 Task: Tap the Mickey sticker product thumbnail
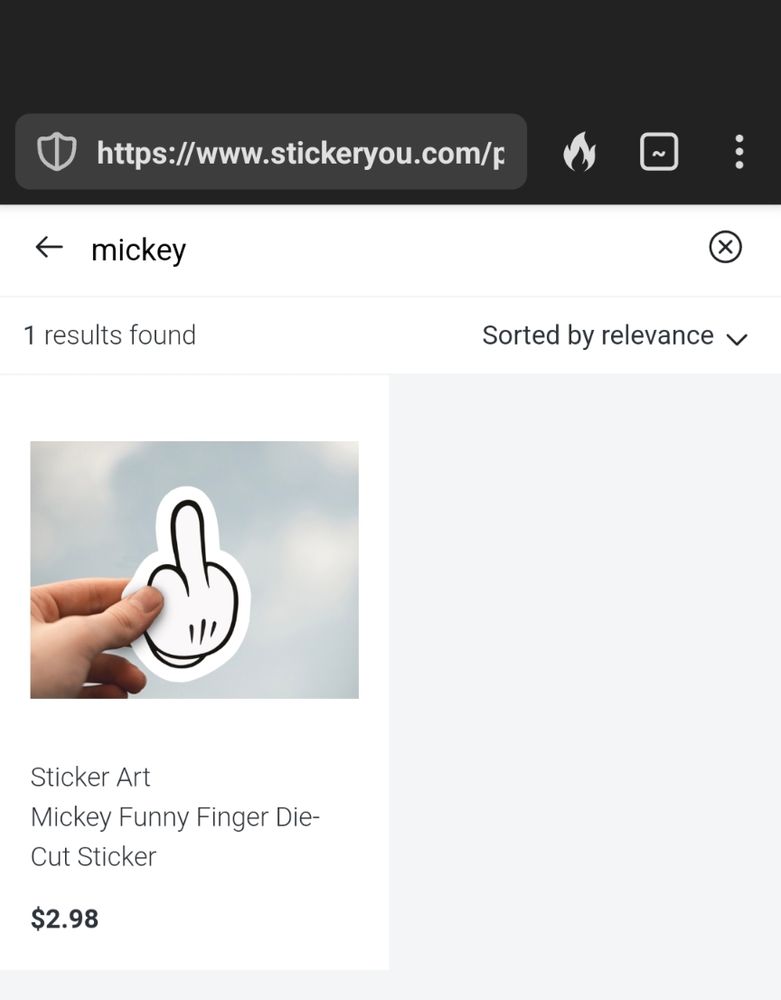[x=194, y=568]
